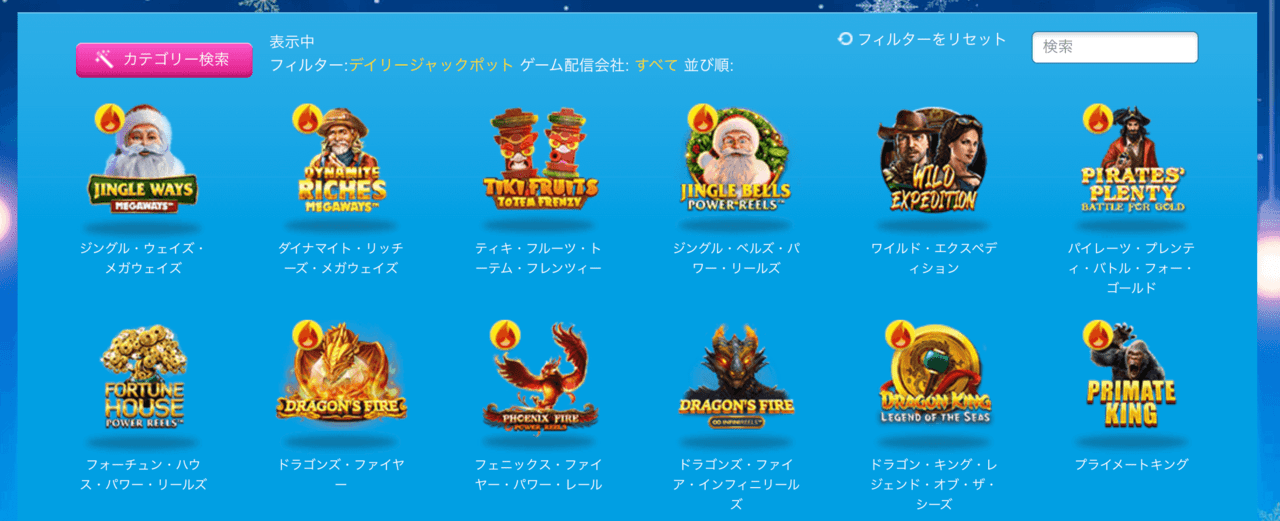Change provider filter via すべて
Screen dimensions: 1280x521
(x=656, y=65)
